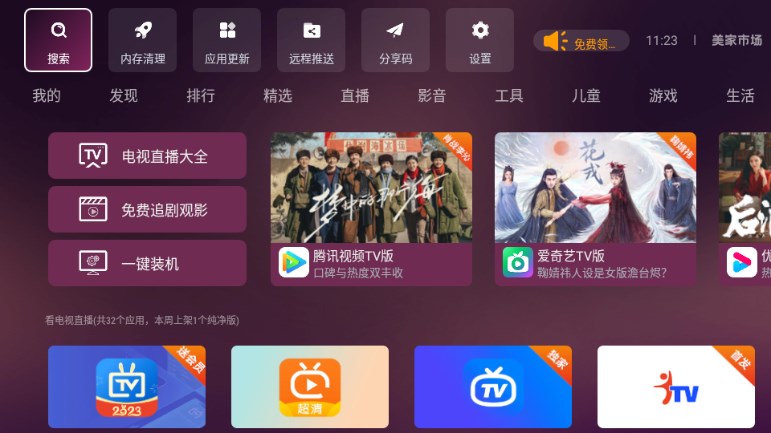Open the 爱奇艺TV版 card

click(595, 209)
